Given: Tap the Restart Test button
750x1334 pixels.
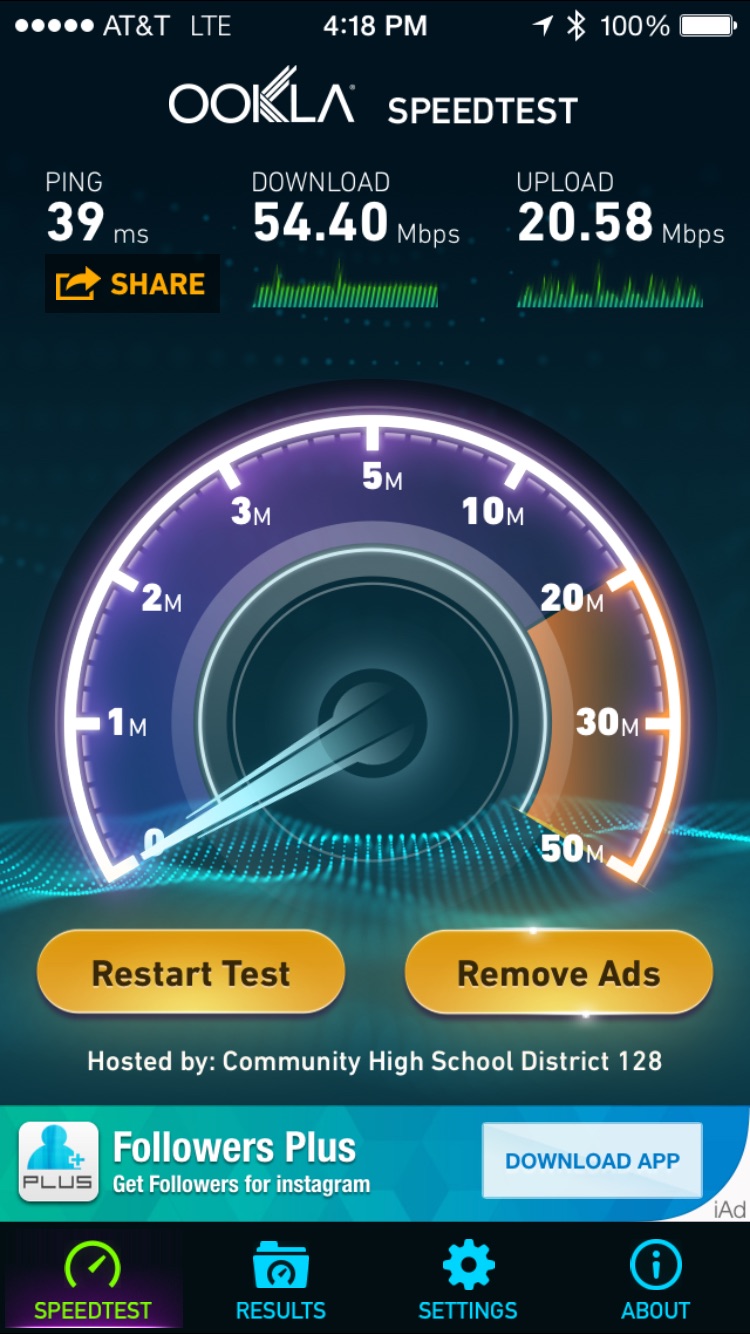Looking at the screenshot, I should coord(191,973).
